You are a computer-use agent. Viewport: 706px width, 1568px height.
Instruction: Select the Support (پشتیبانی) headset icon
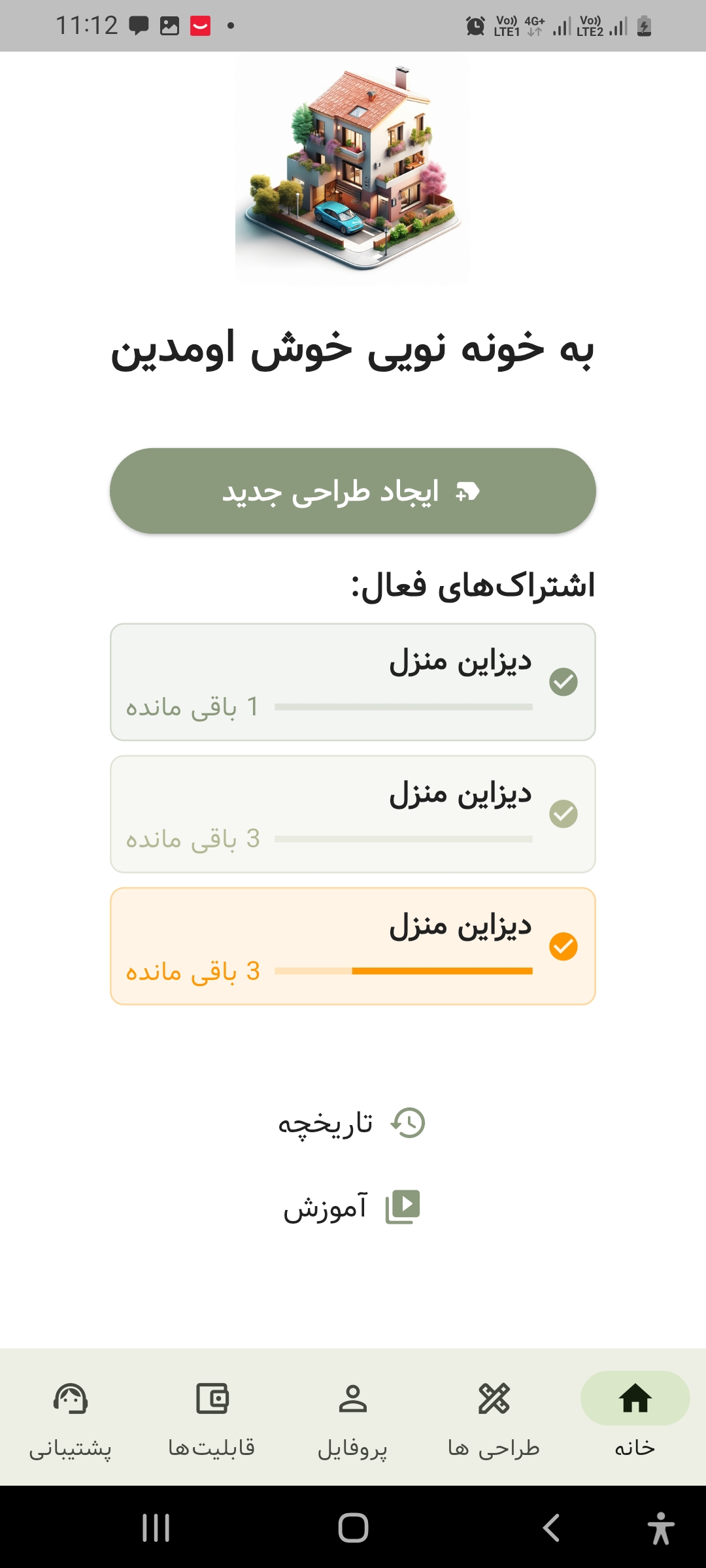click(72, 1399)
